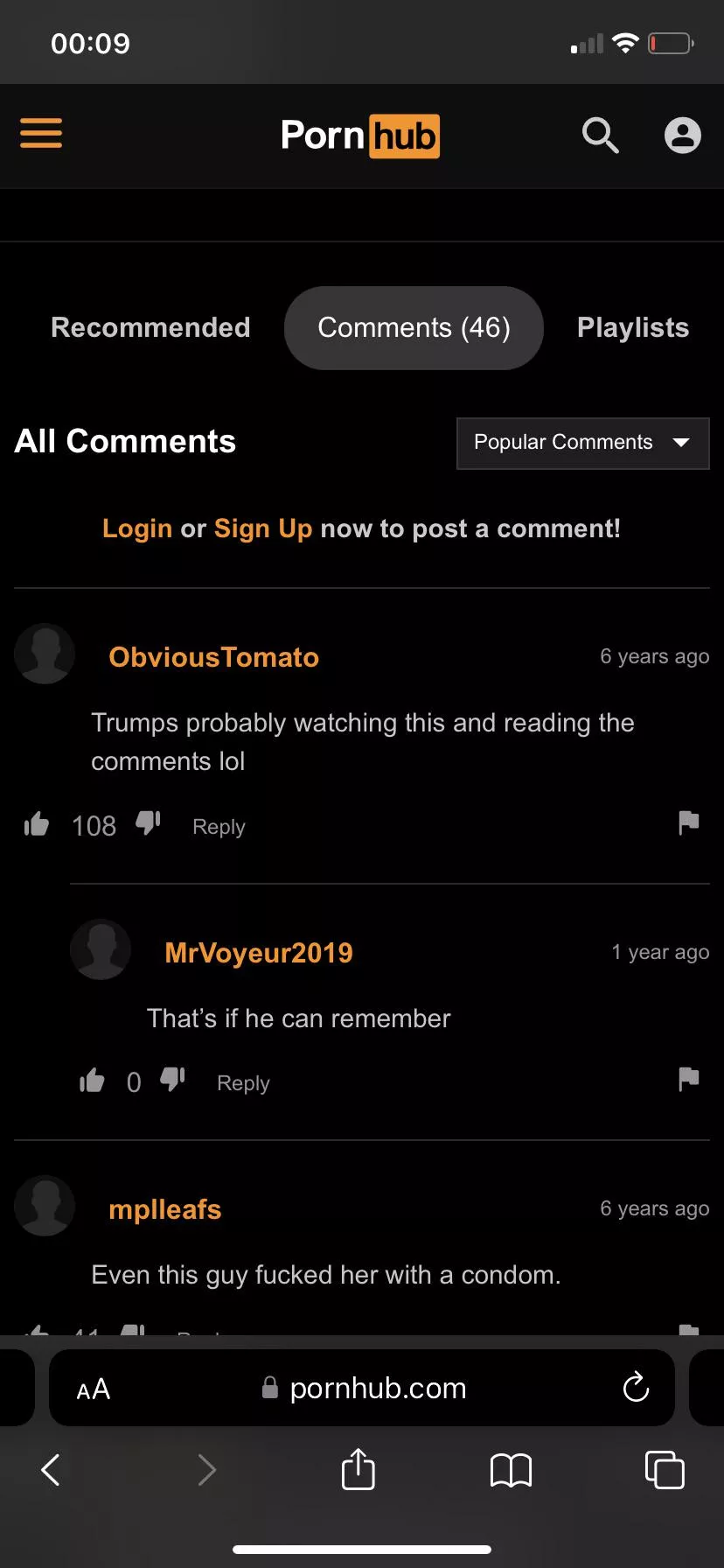Reload the page in Safari
The image size is (724, 1568).
[x=636, y=1387]
